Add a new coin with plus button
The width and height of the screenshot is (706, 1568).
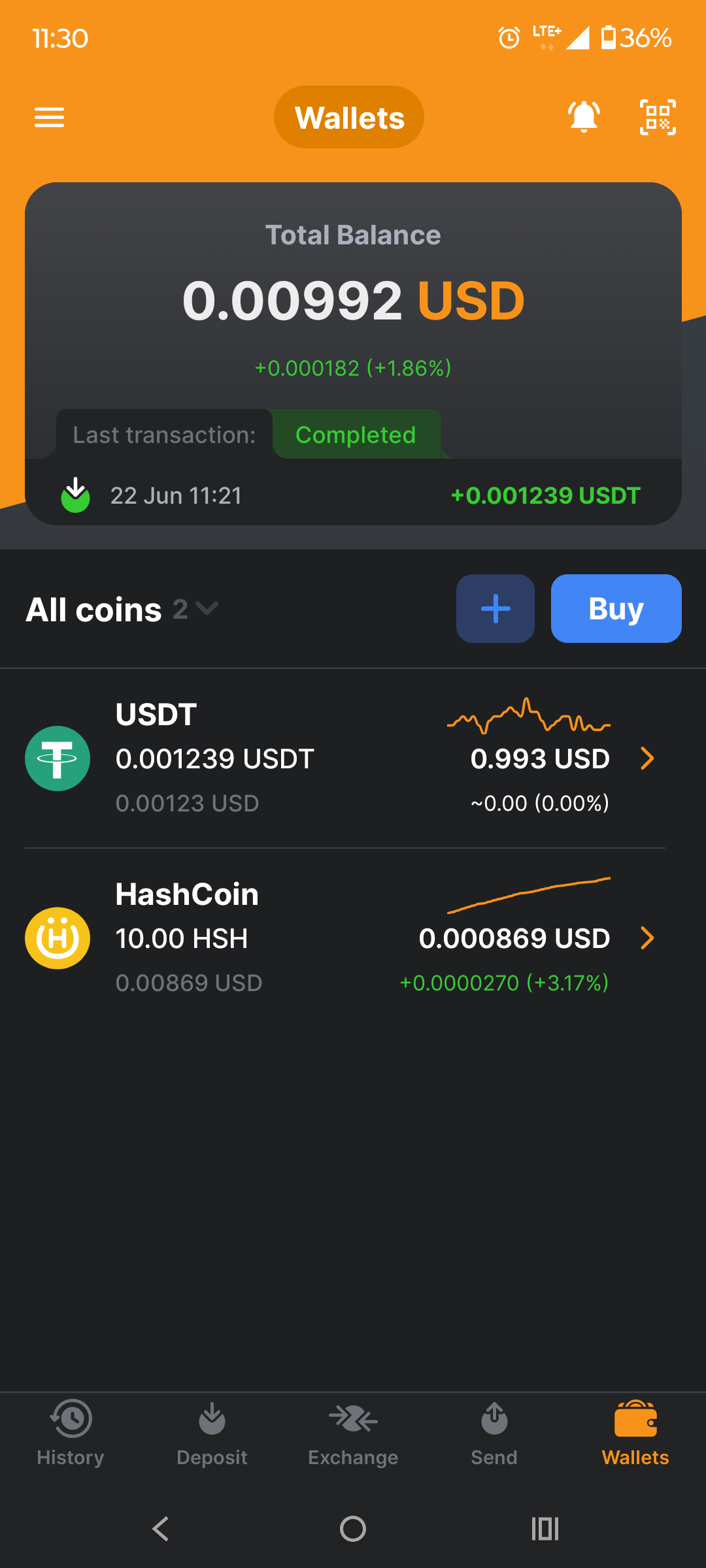click(496, 608)
